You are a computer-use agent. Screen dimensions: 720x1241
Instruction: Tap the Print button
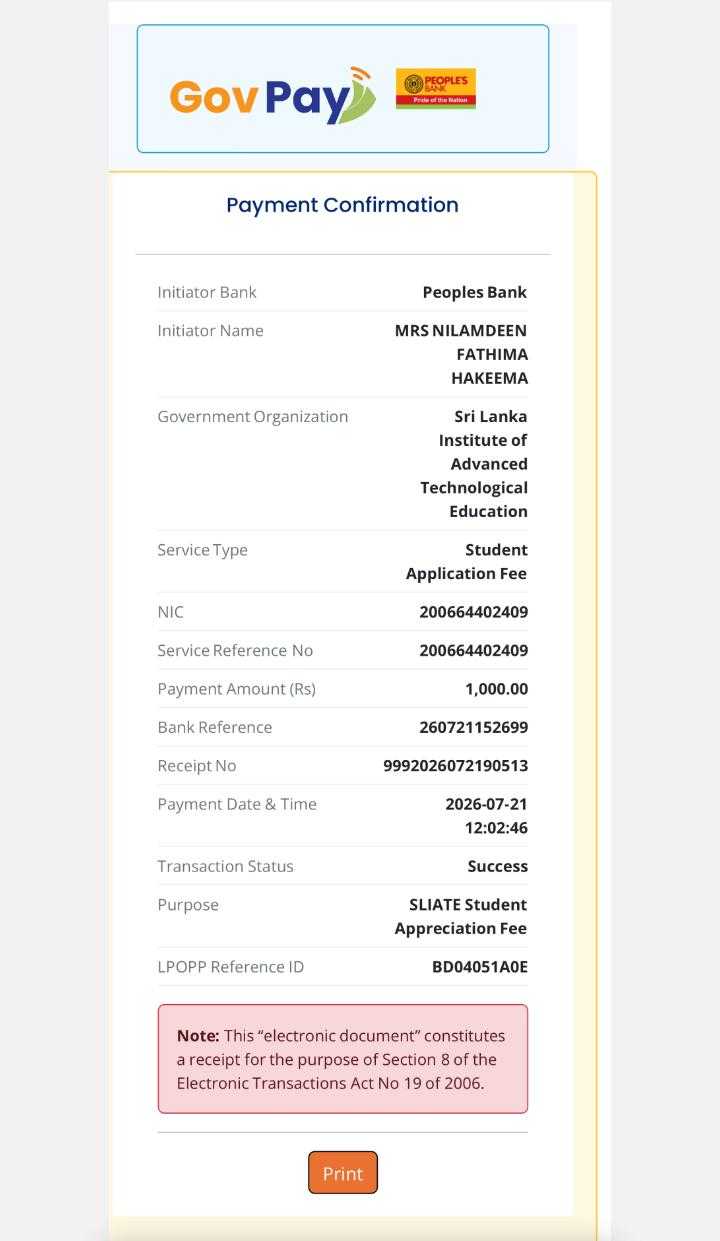[343, 1172]
